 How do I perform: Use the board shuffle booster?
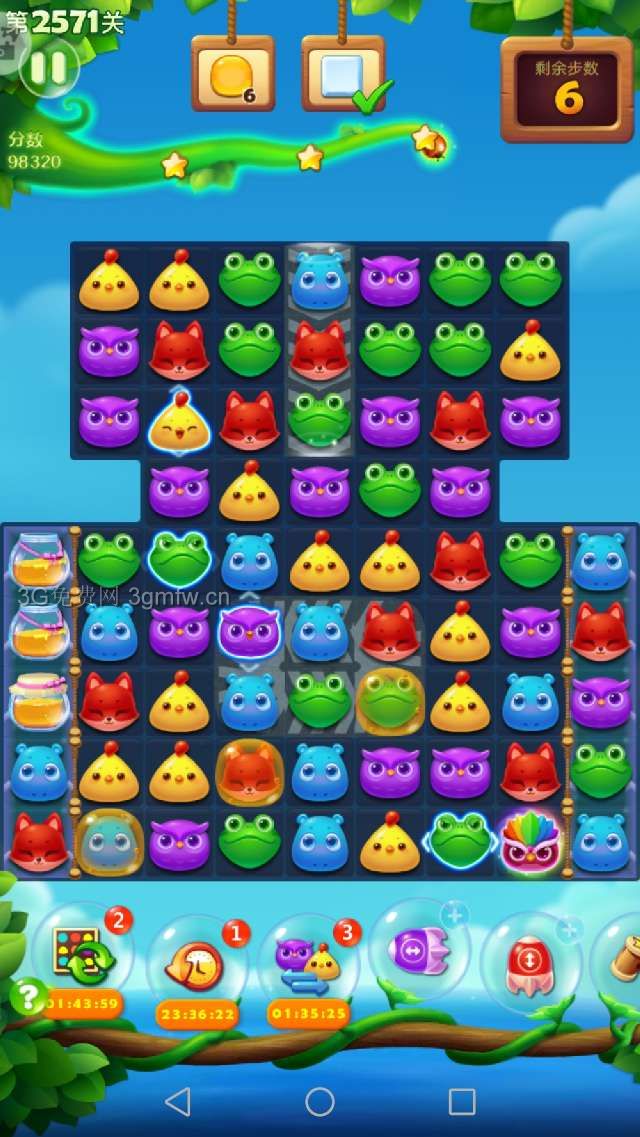pos(85,956)
